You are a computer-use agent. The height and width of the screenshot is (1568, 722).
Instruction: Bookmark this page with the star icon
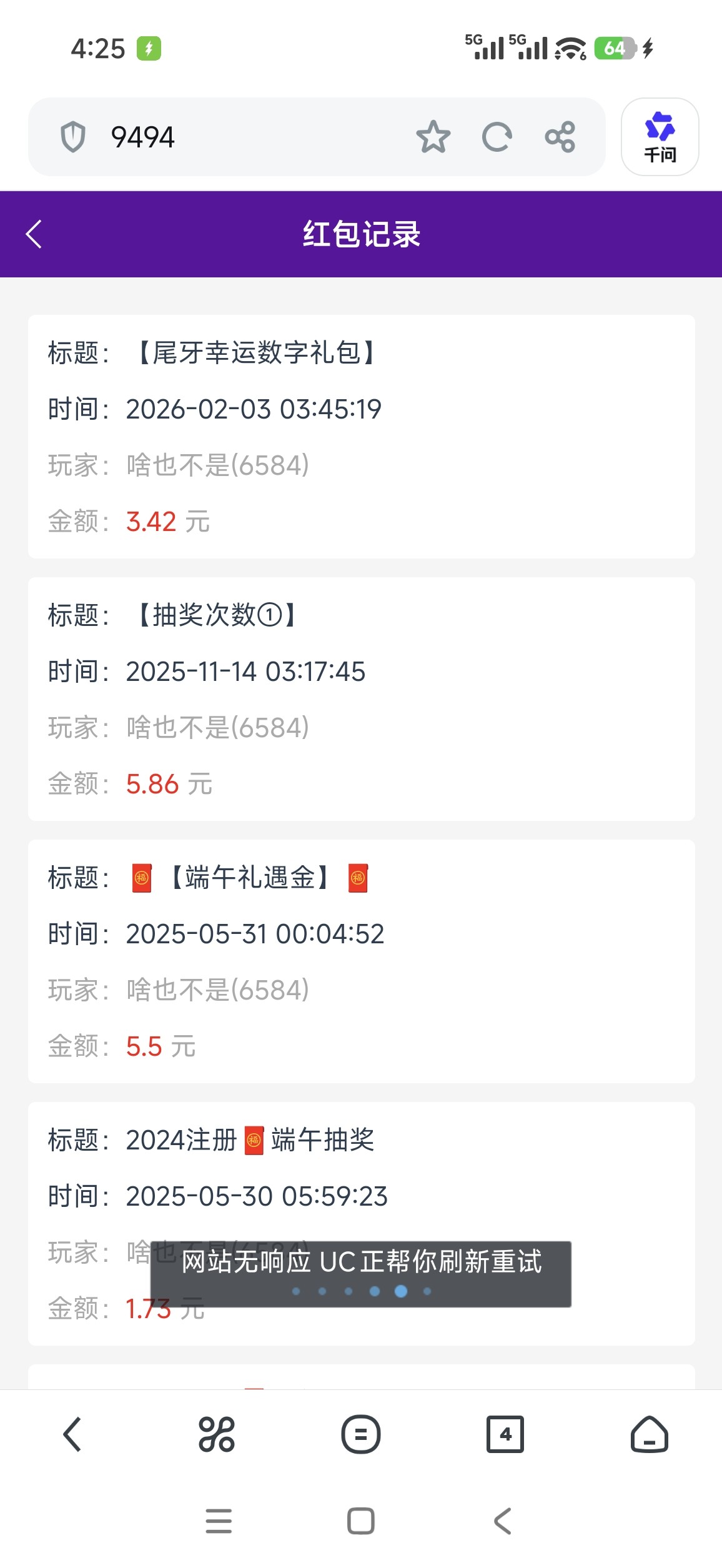(x=433, y=137)
